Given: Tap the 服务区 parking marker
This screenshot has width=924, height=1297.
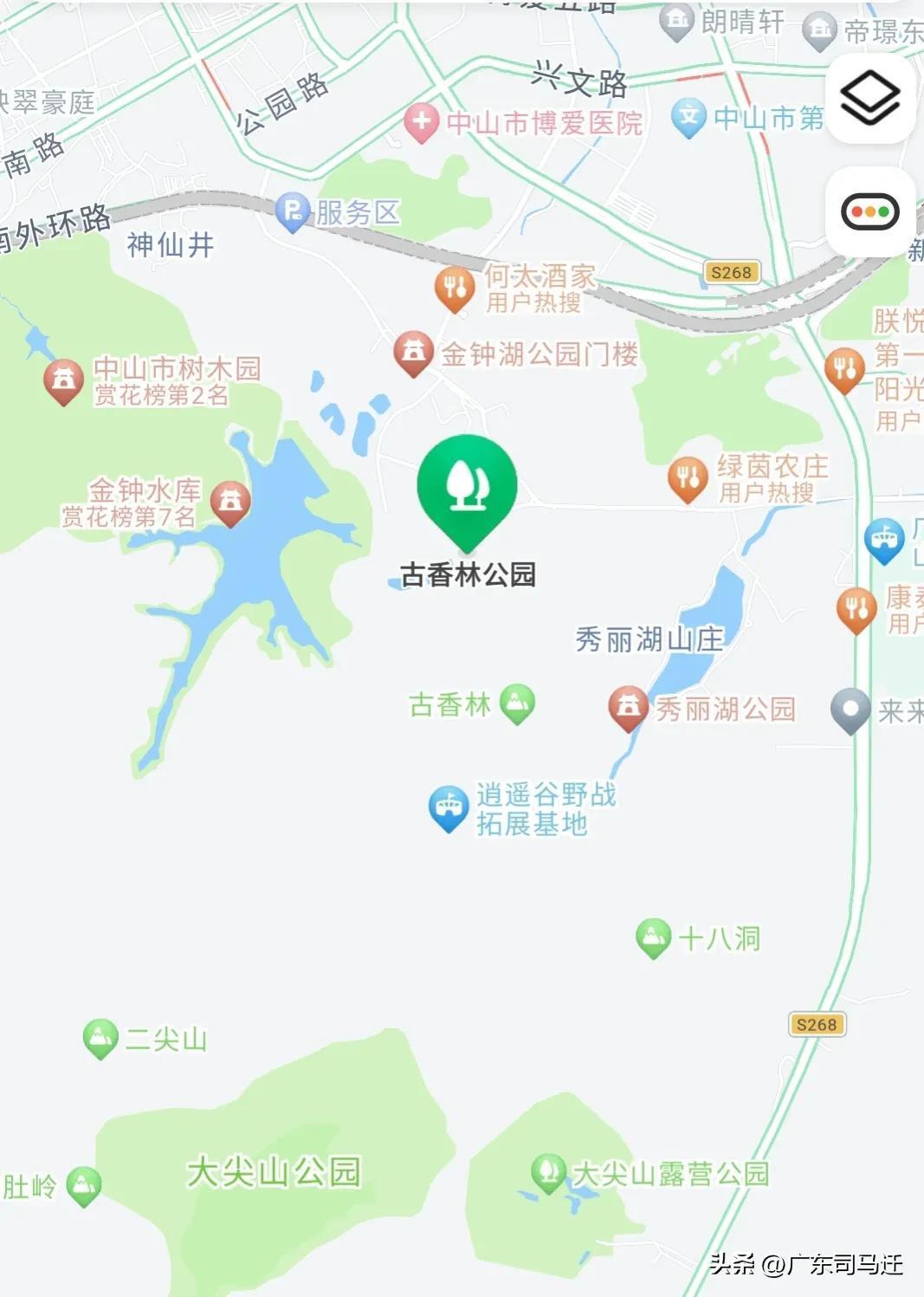Looking at the screenshot, I should click(x=293, y=211).
